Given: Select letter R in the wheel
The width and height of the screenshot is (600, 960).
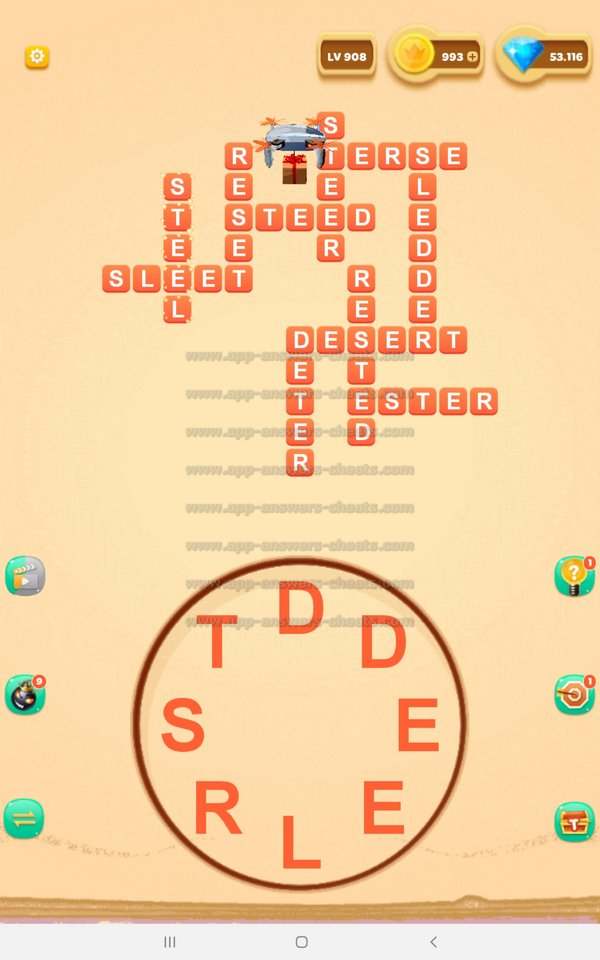Looking at the screenshot, I should (x=217, y=809).
